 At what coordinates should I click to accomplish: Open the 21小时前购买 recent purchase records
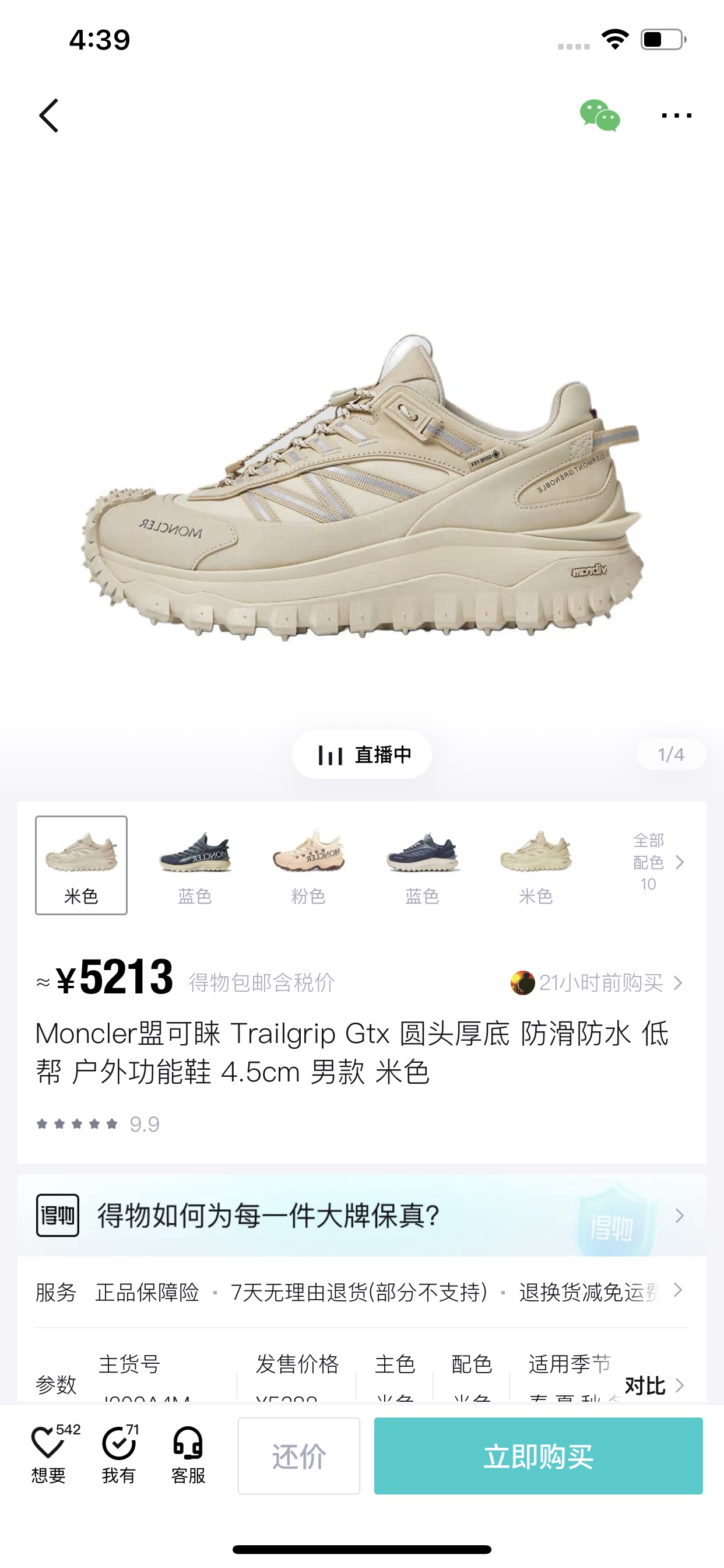pyautogui.click(x=599, y=982)
